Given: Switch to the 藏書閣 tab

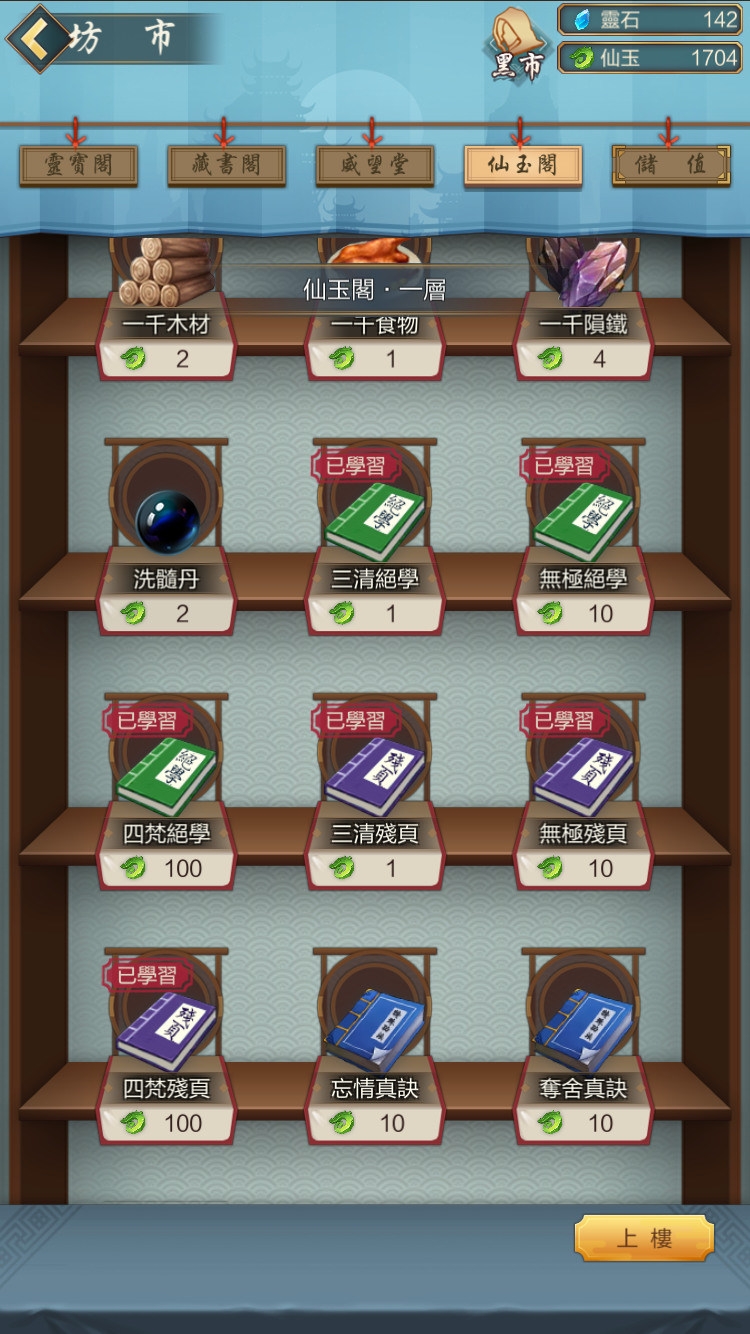Looking at the screenshot, I should point(226,166).
